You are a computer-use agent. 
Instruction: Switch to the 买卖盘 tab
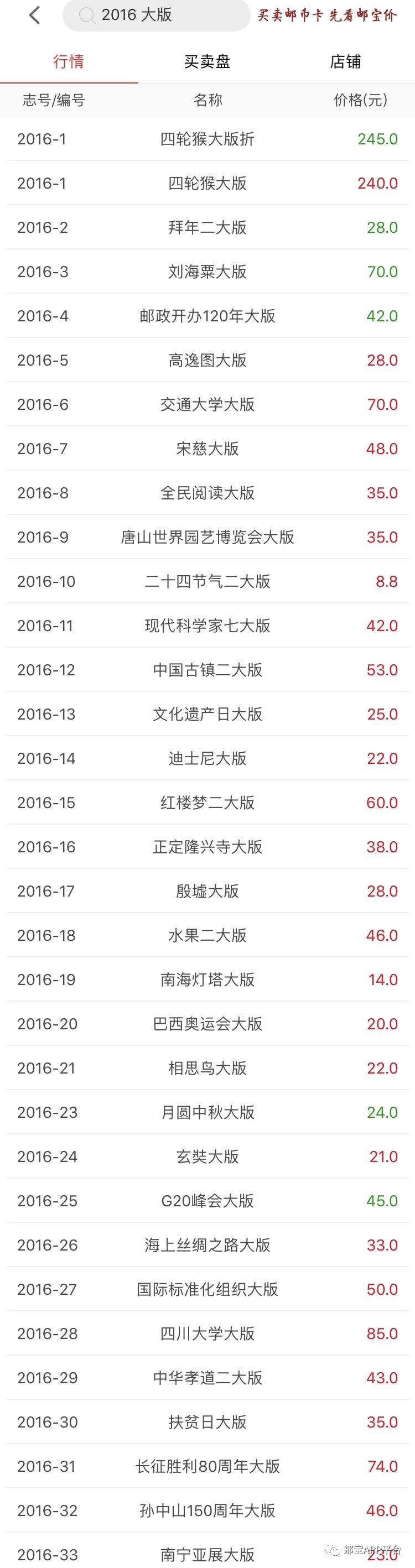207,61
